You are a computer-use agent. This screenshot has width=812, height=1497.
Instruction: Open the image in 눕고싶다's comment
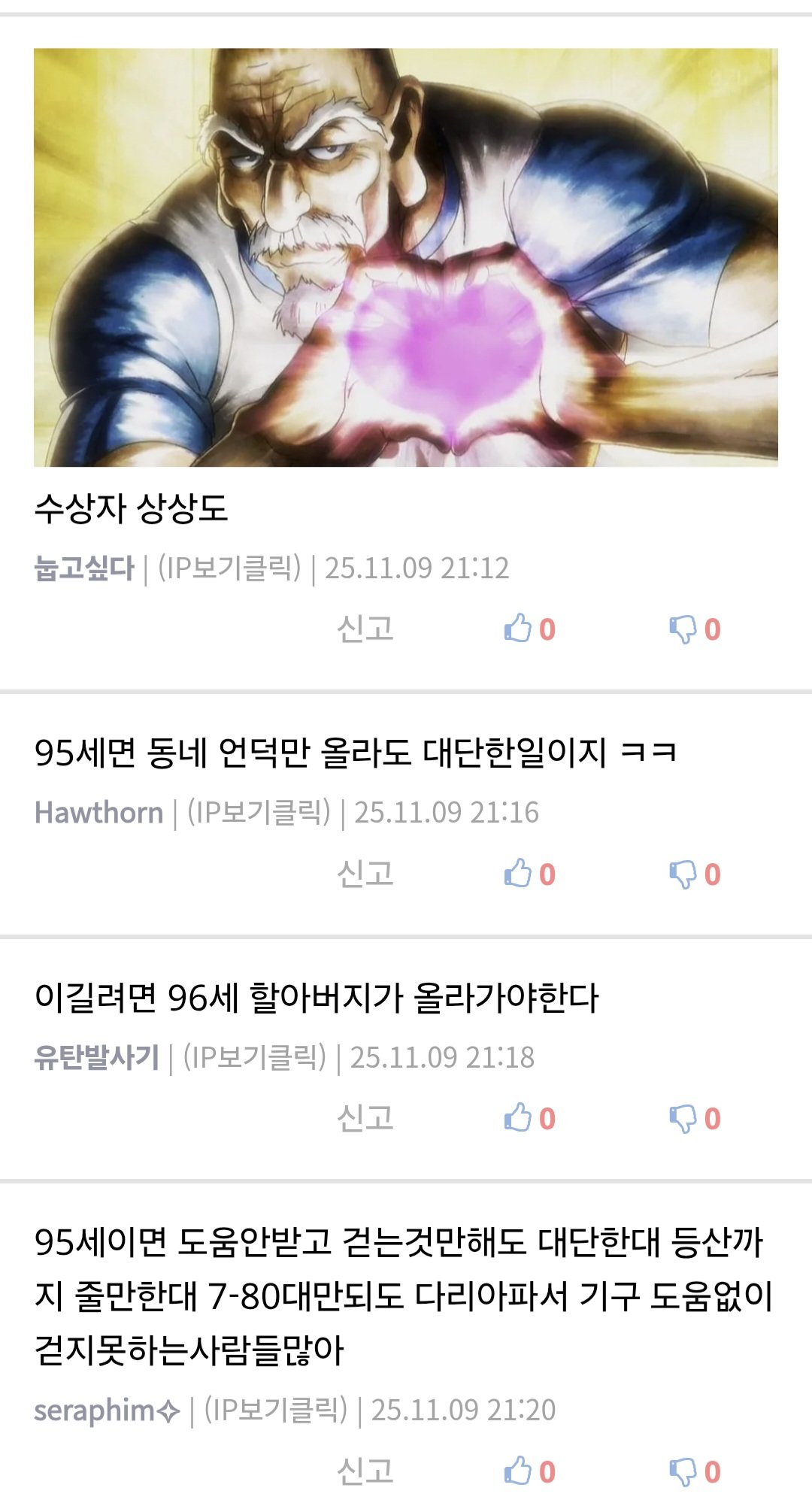[x=406, y=257]
